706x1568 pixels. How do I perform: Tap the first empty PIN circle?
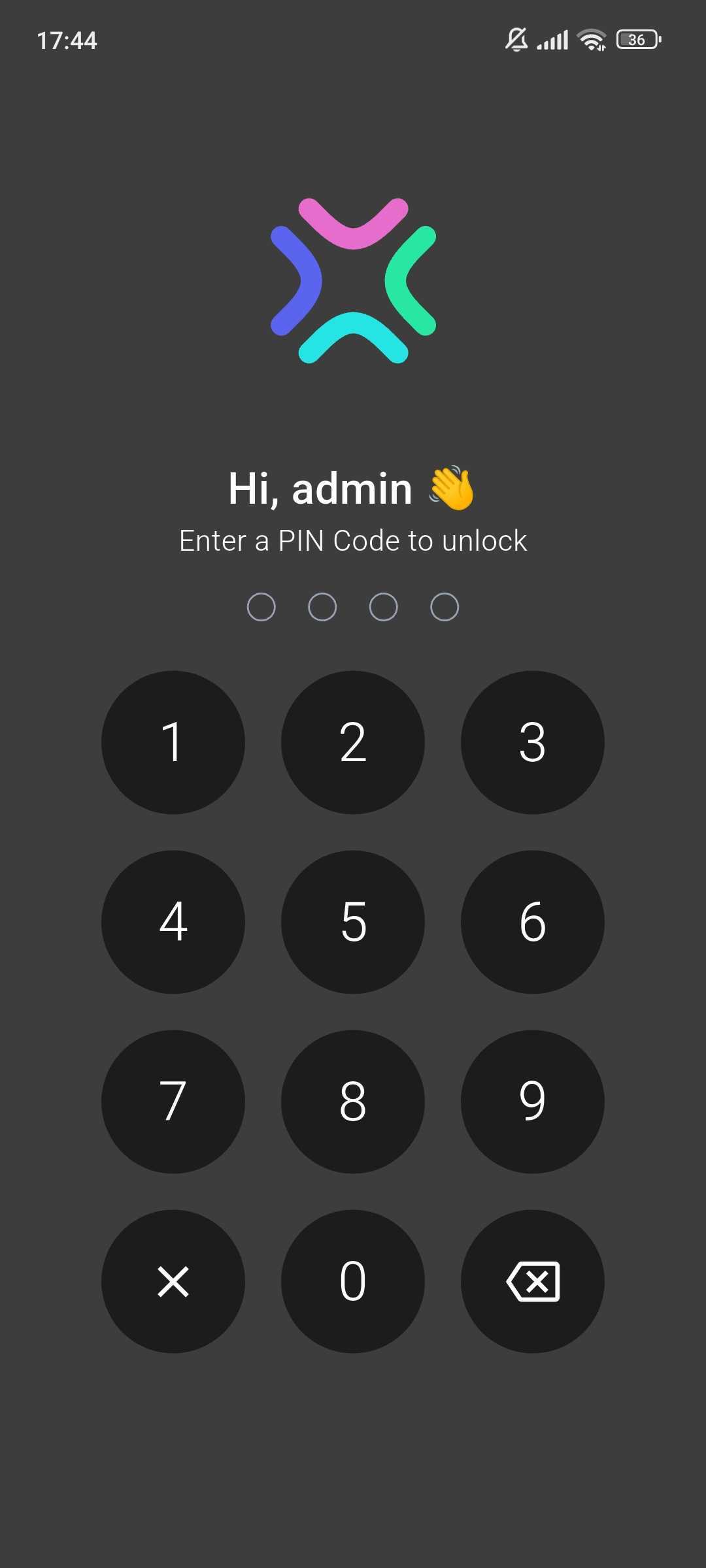(261, 606)
